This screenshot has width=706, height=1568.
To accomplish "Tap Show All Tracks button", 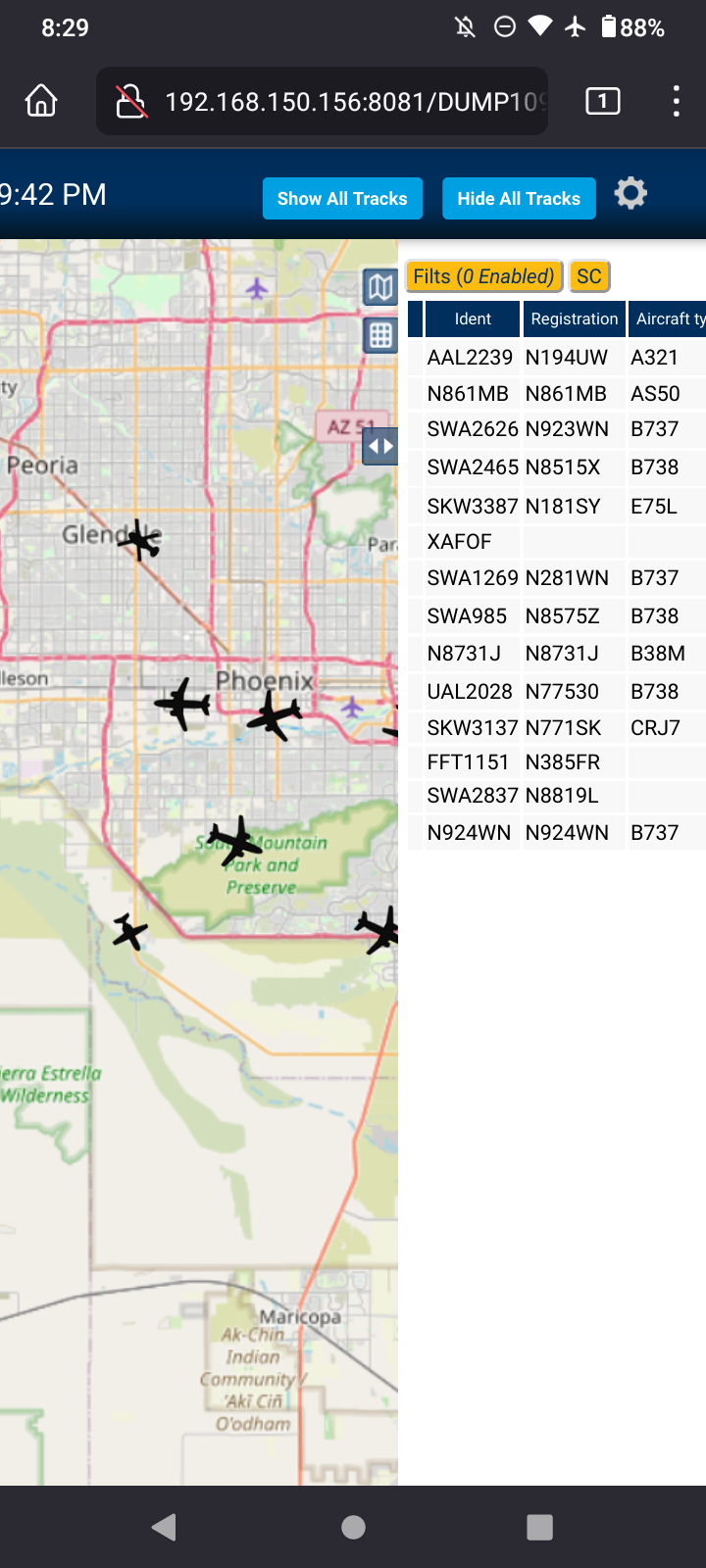I will click(x=342, y=198).
